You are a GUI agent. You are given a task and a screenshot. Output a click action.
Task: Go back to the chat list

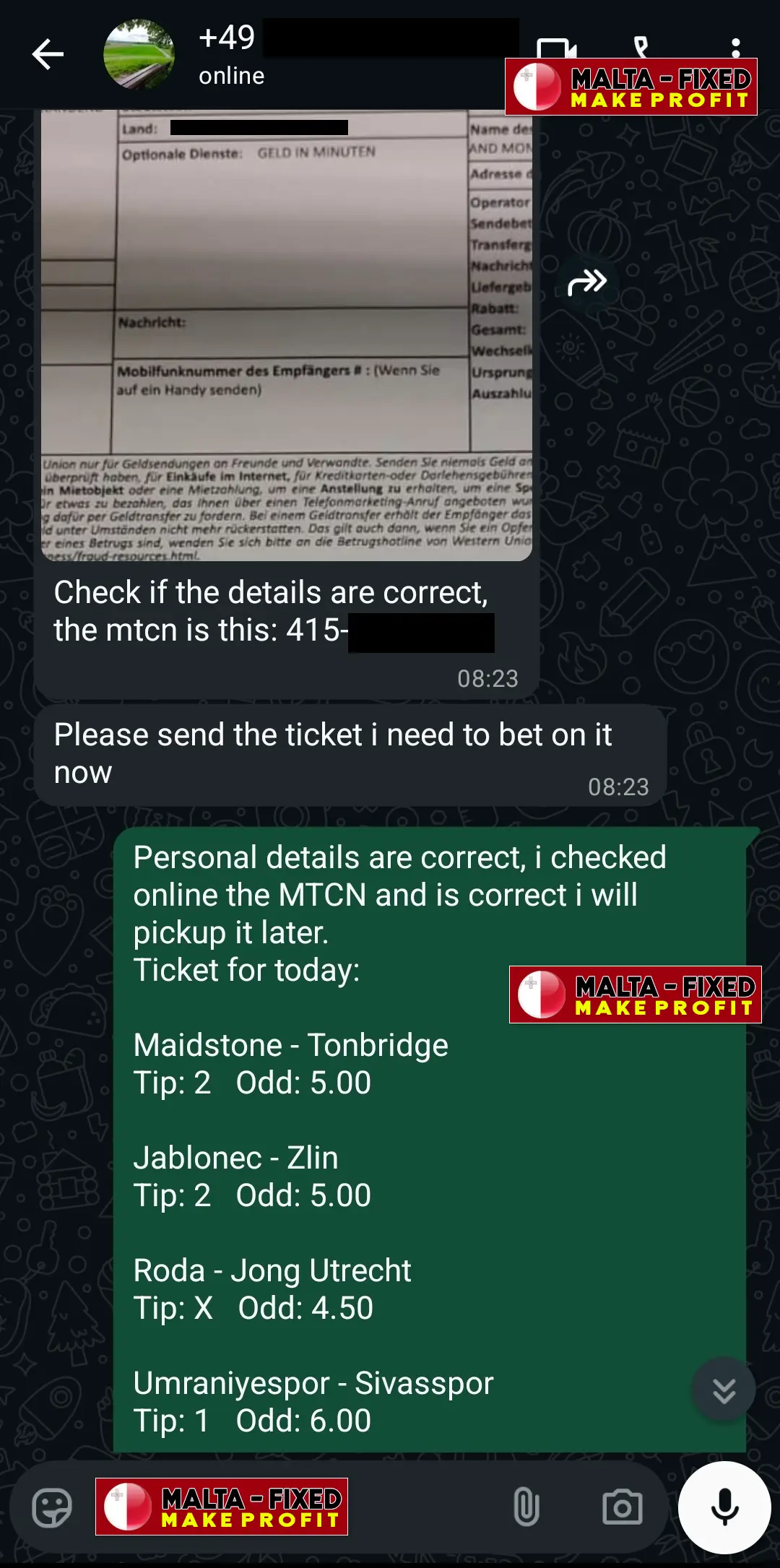(x=48, y=55)
